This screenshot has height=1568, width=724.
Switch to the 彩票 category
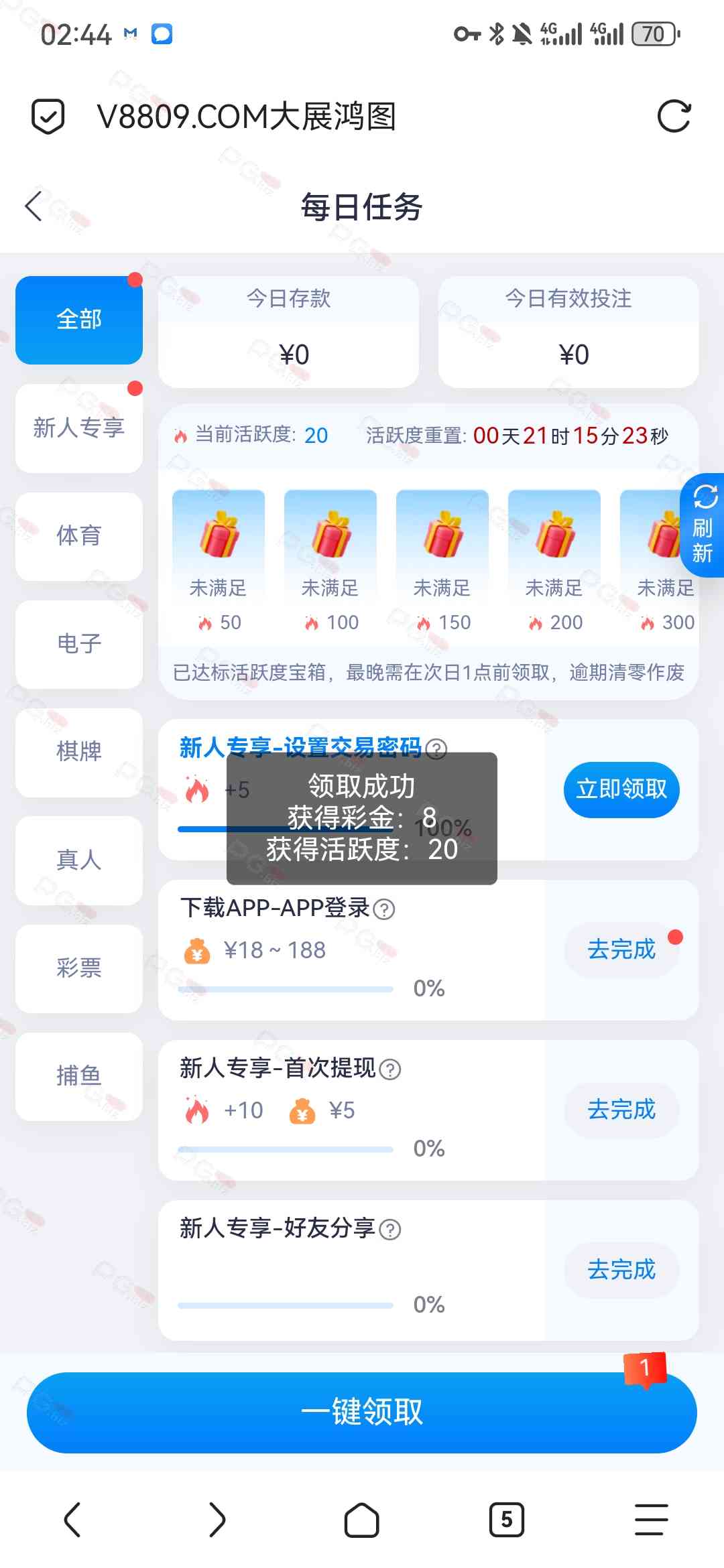click(x=79, y=968)
